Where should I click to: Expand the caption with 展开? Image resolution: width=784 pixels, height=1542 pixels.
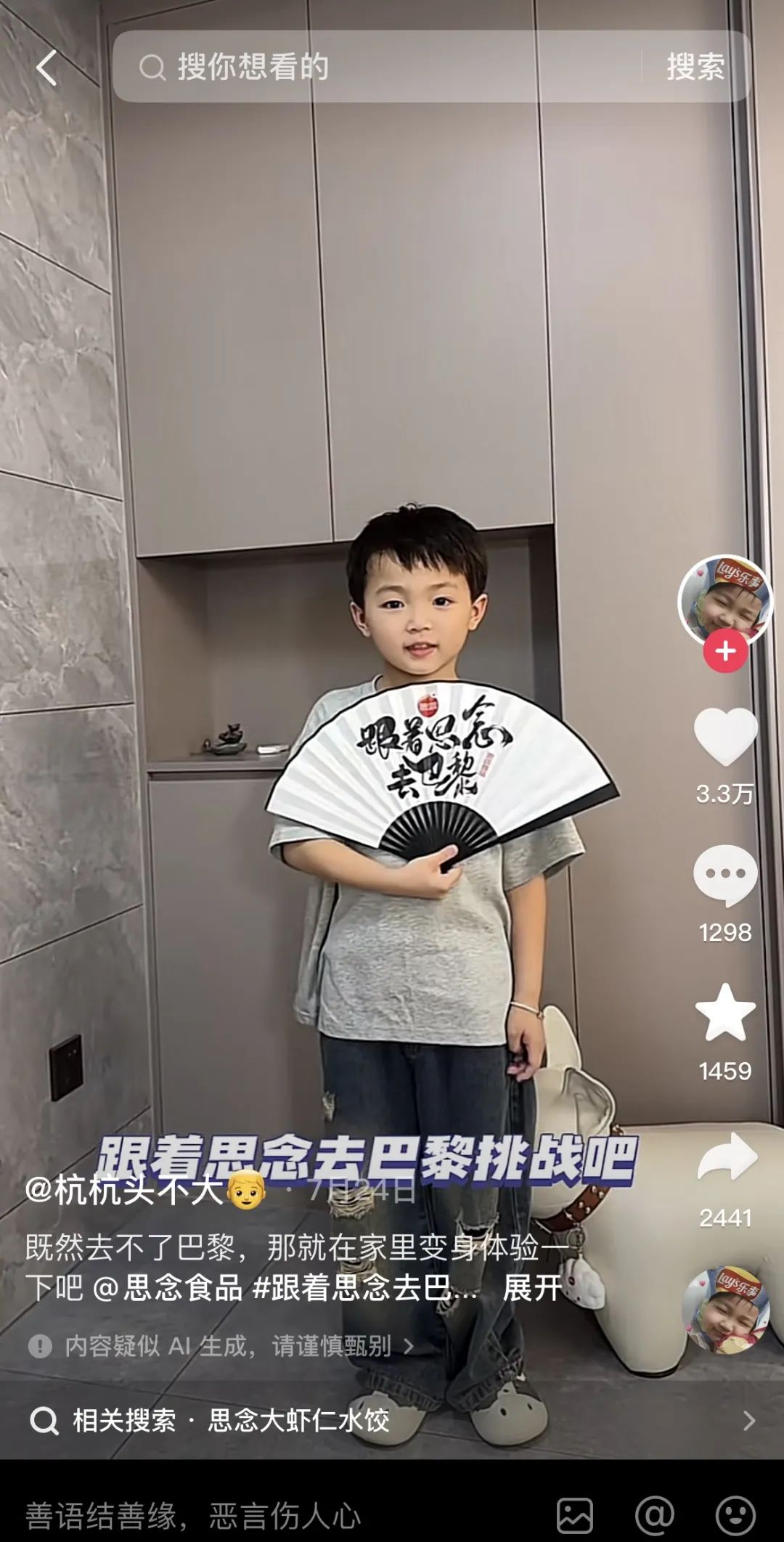pyautogui.click(x=532, y=1289)
